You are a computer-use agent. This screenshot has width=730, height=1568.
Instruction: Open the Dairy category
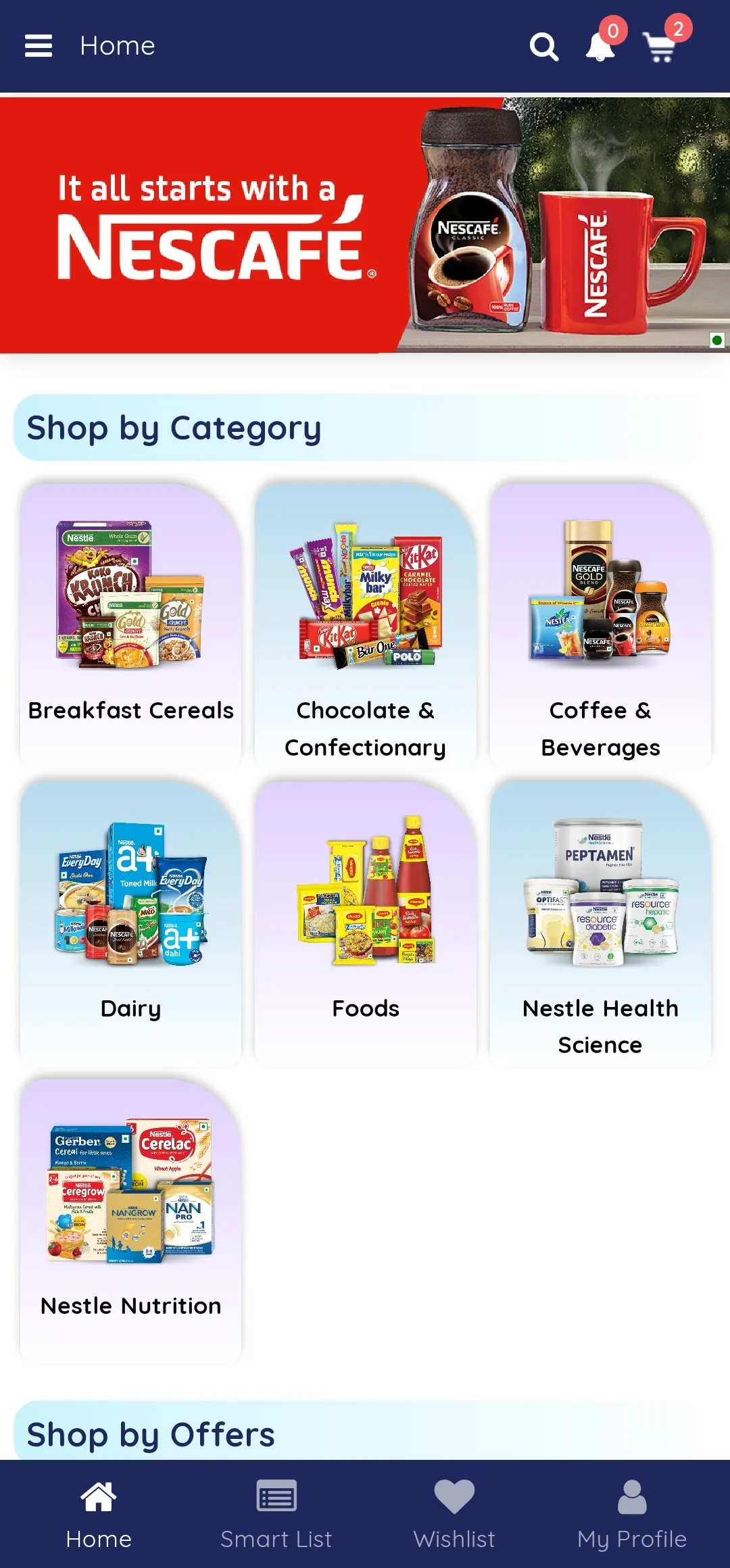pyautogui.click(x=130, y=922)
